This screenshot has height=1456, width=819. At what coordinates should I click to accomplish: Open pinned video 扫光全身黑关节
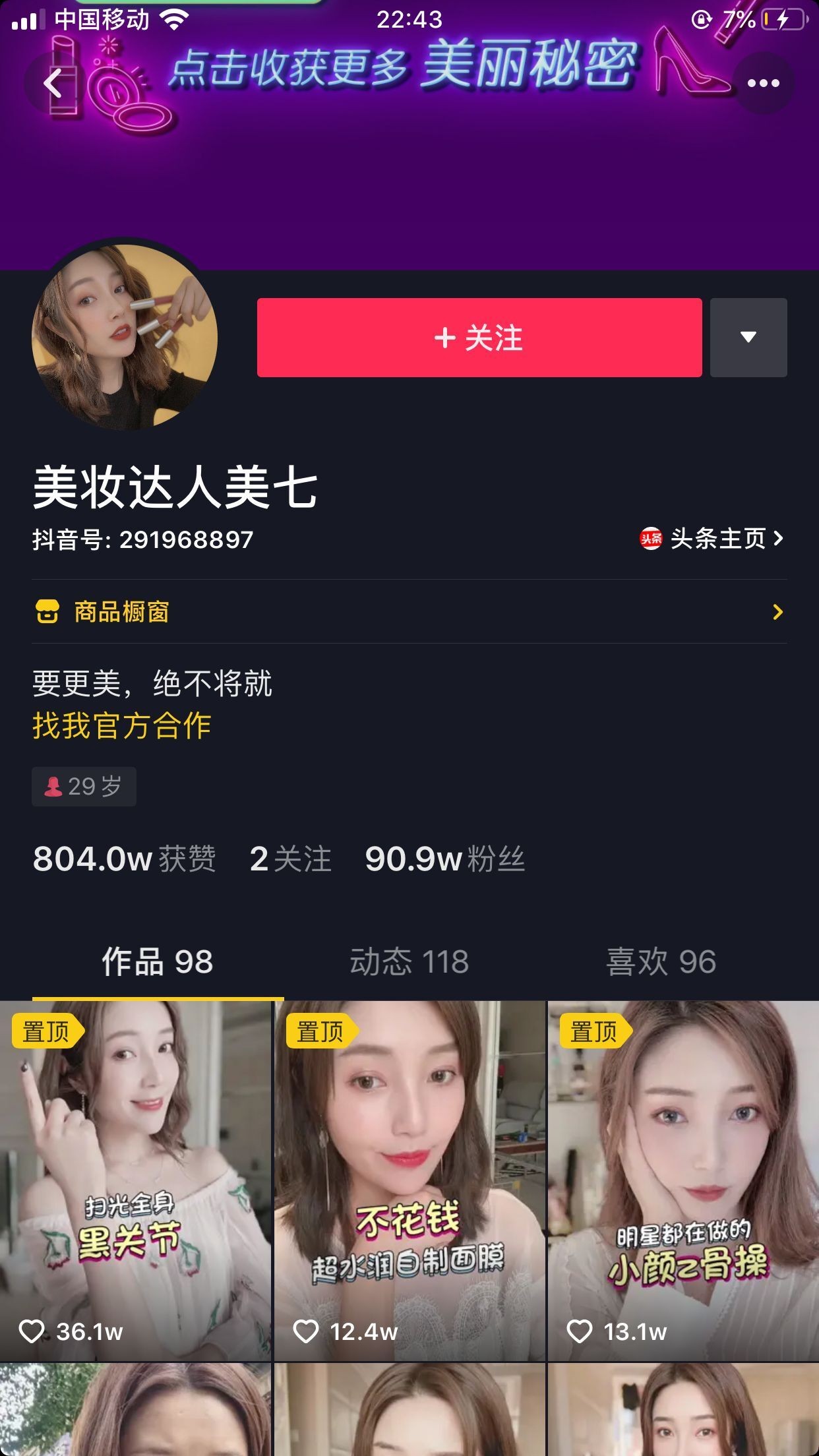coord(135,1180)
